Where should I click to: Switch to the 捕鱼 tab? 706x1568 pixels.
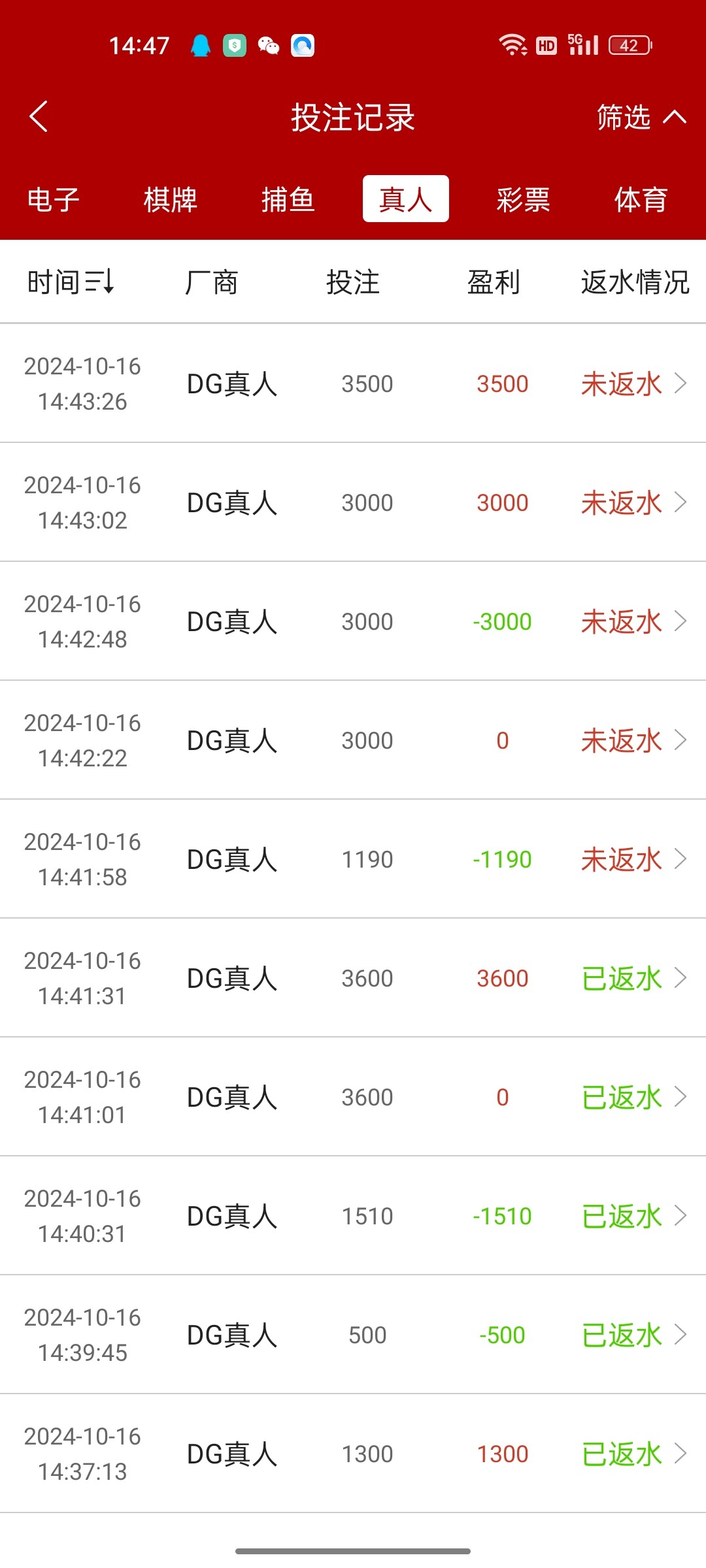pos(288,199)
